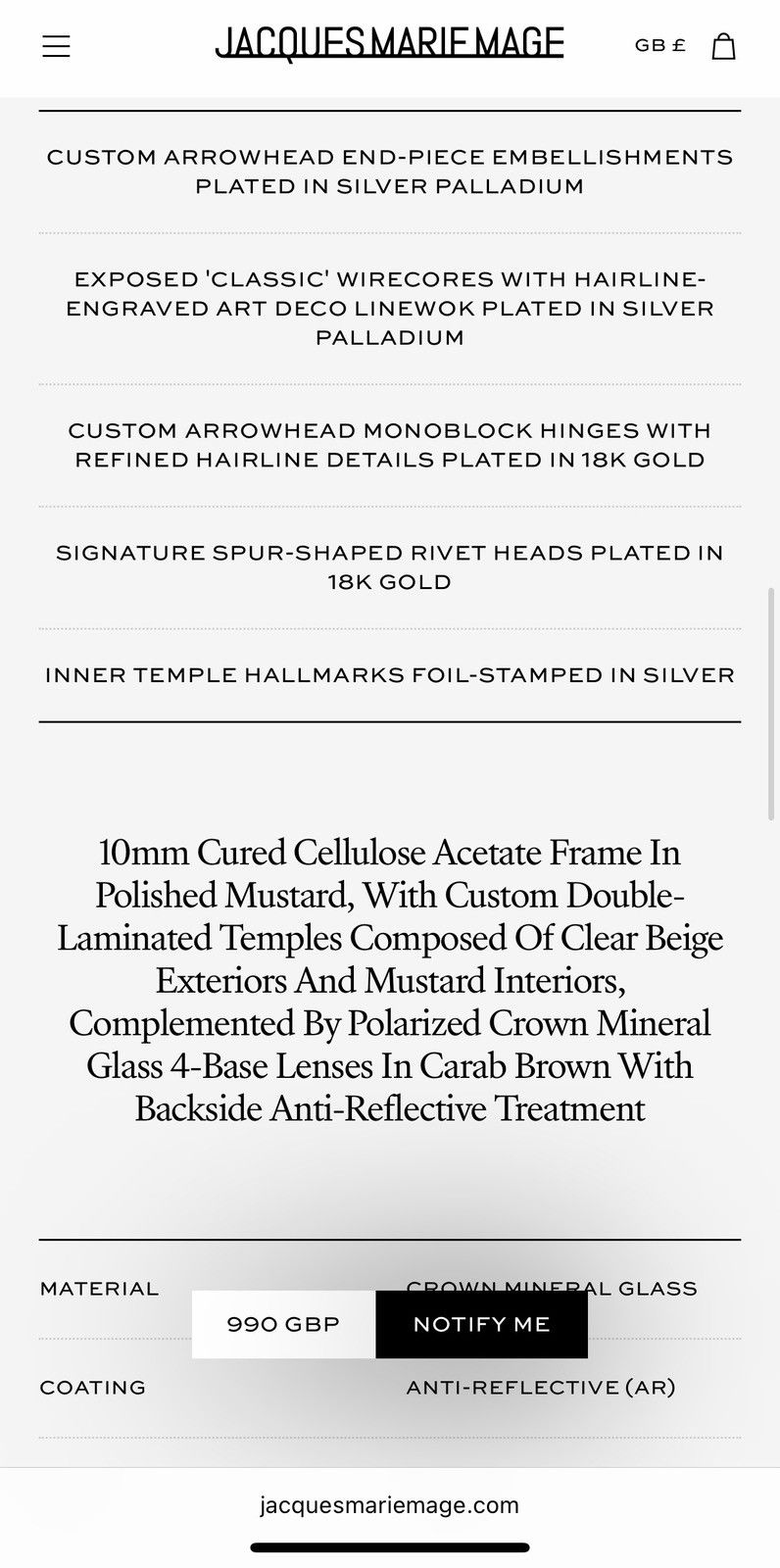Go to the Jacques Marie Mage homepage logo

point(389,44)
